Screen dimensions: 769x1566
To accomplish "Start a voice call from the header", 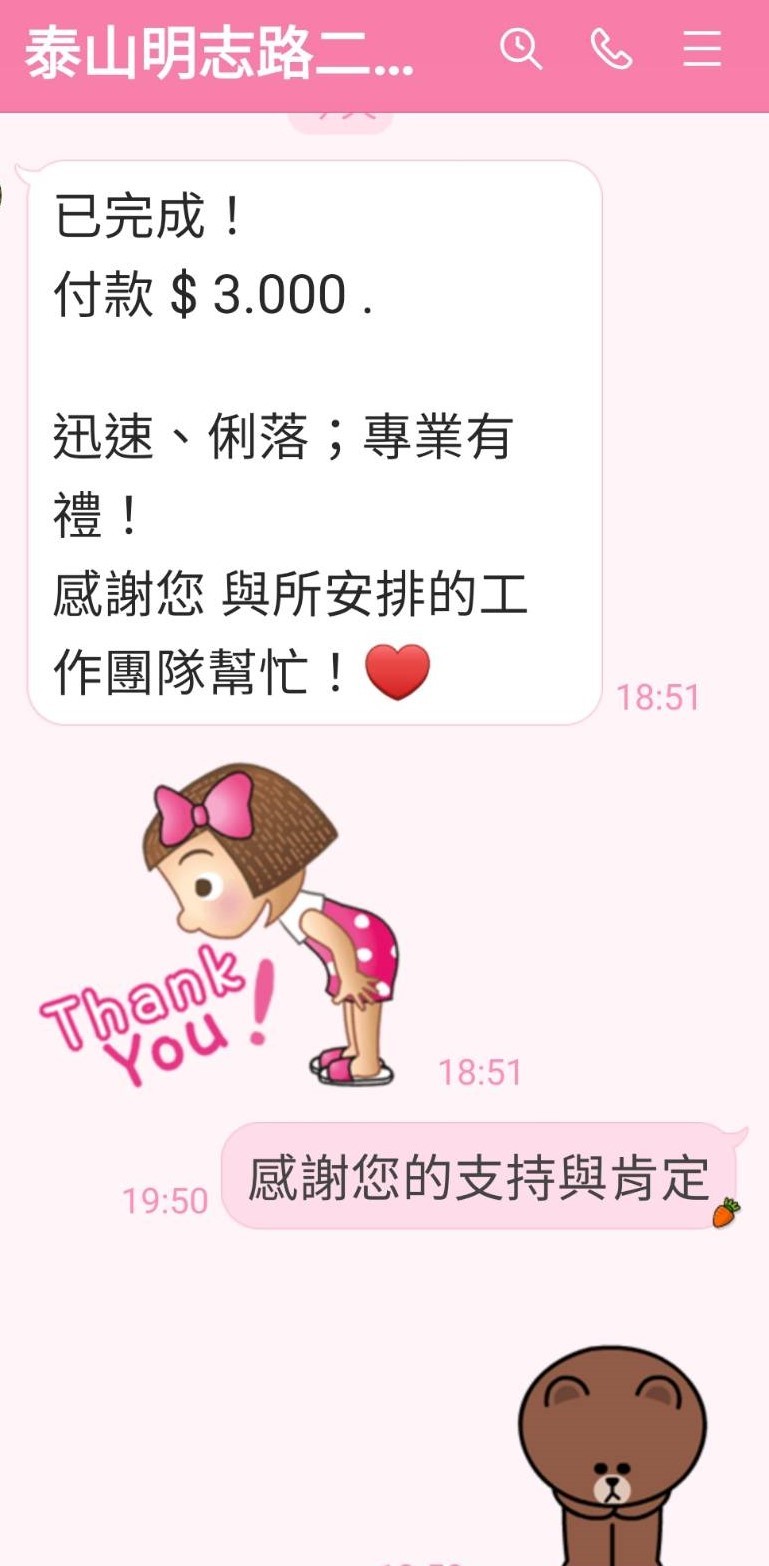I will coord(611,49).
